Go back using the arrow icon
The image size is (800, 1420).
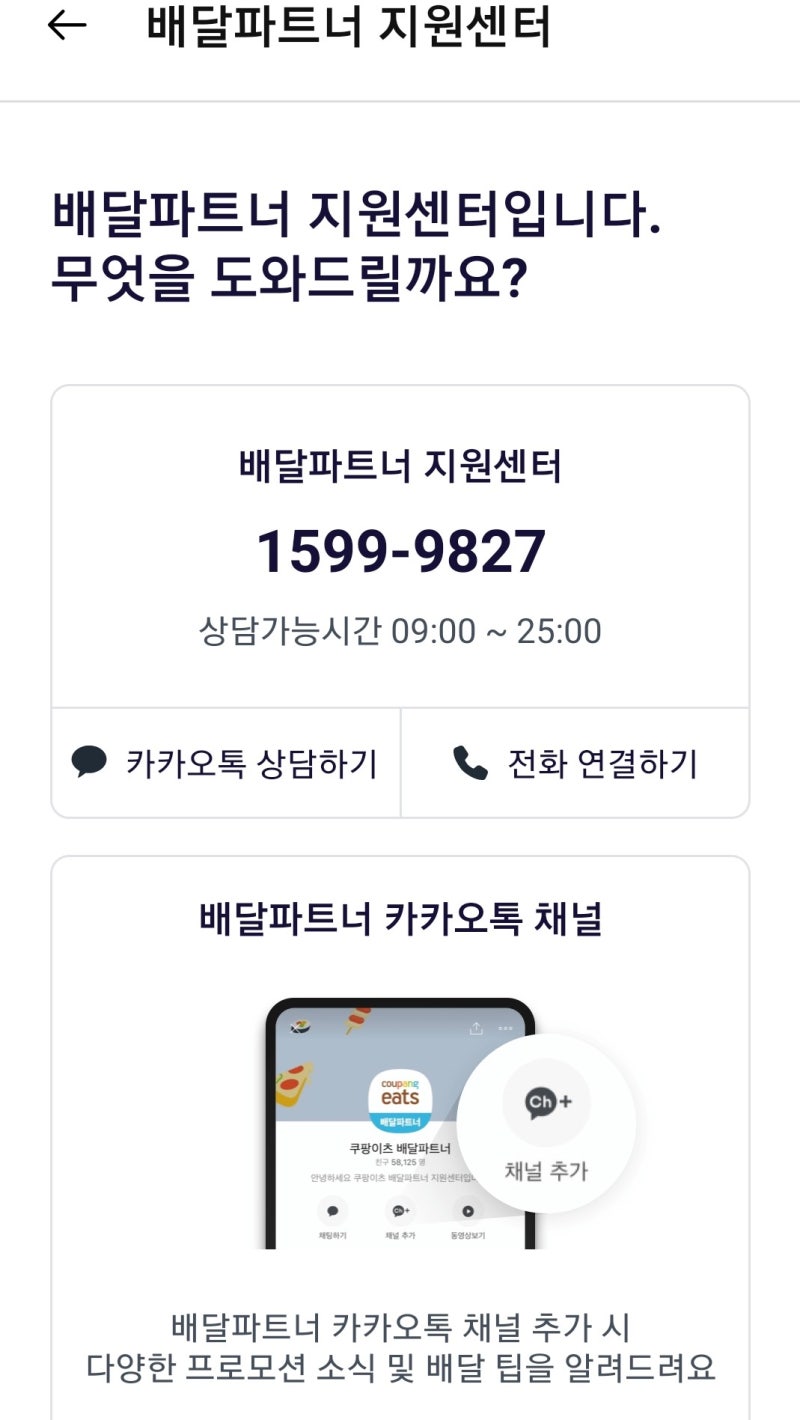pos(67,27)
